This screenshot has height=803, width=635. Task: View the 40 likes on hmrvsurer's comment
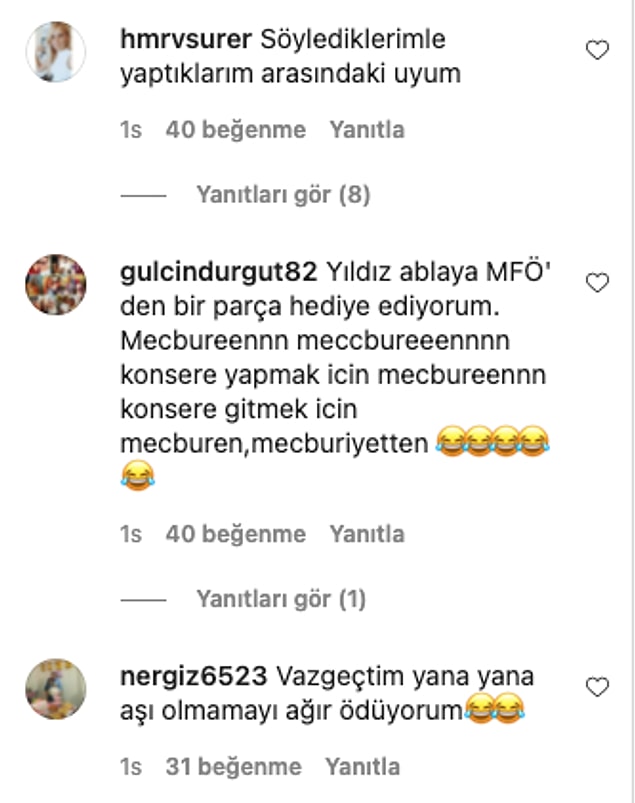[x=235, y=130]
